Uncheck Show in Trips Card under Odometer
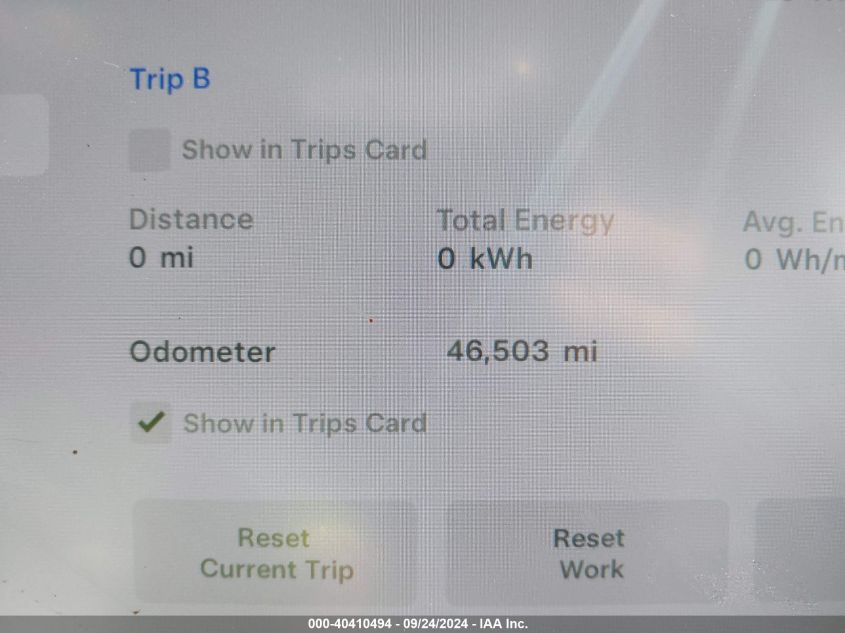 click(151, 423)
